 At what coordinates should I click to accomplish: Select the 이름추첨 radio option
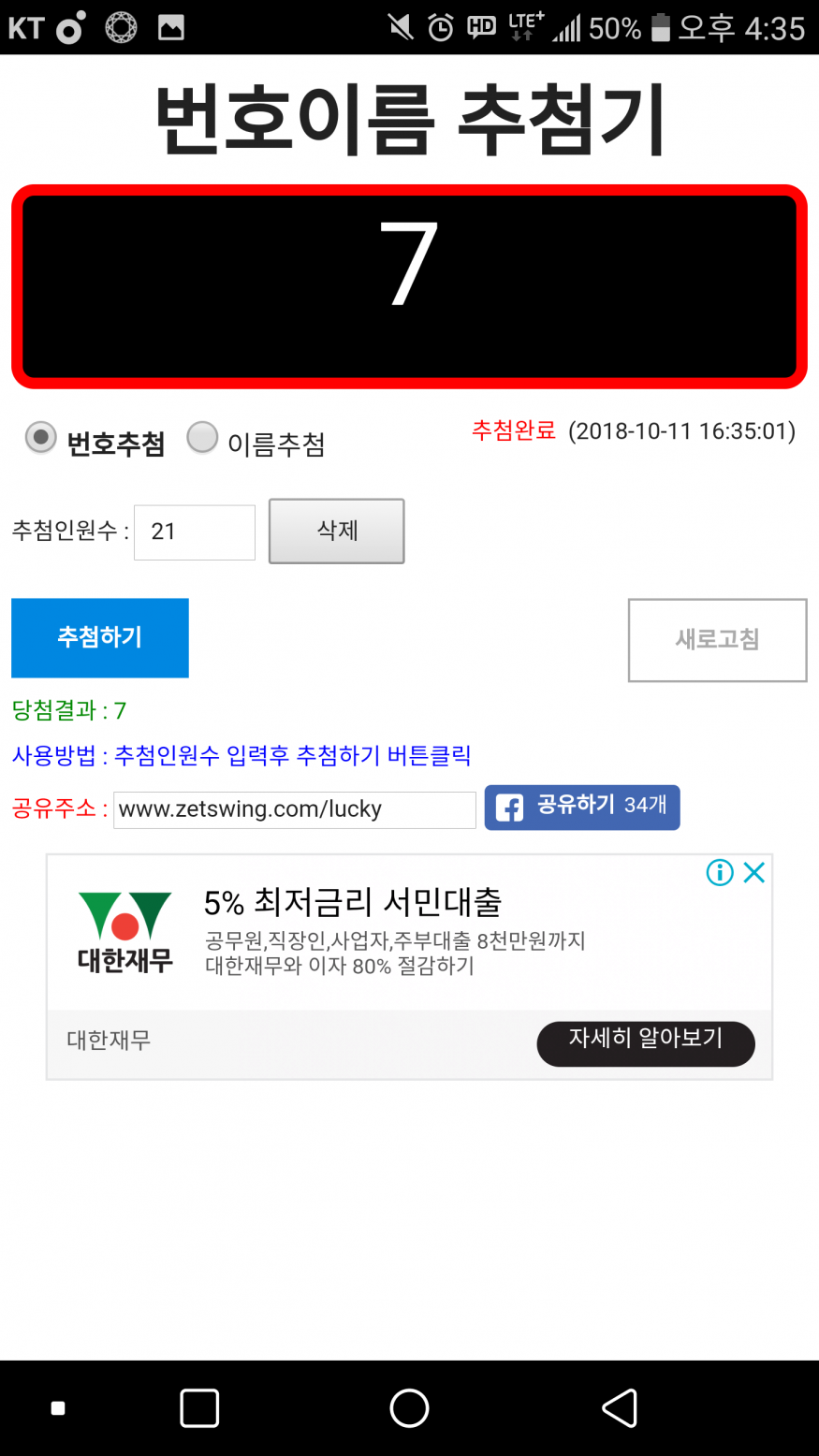(202, 437)
